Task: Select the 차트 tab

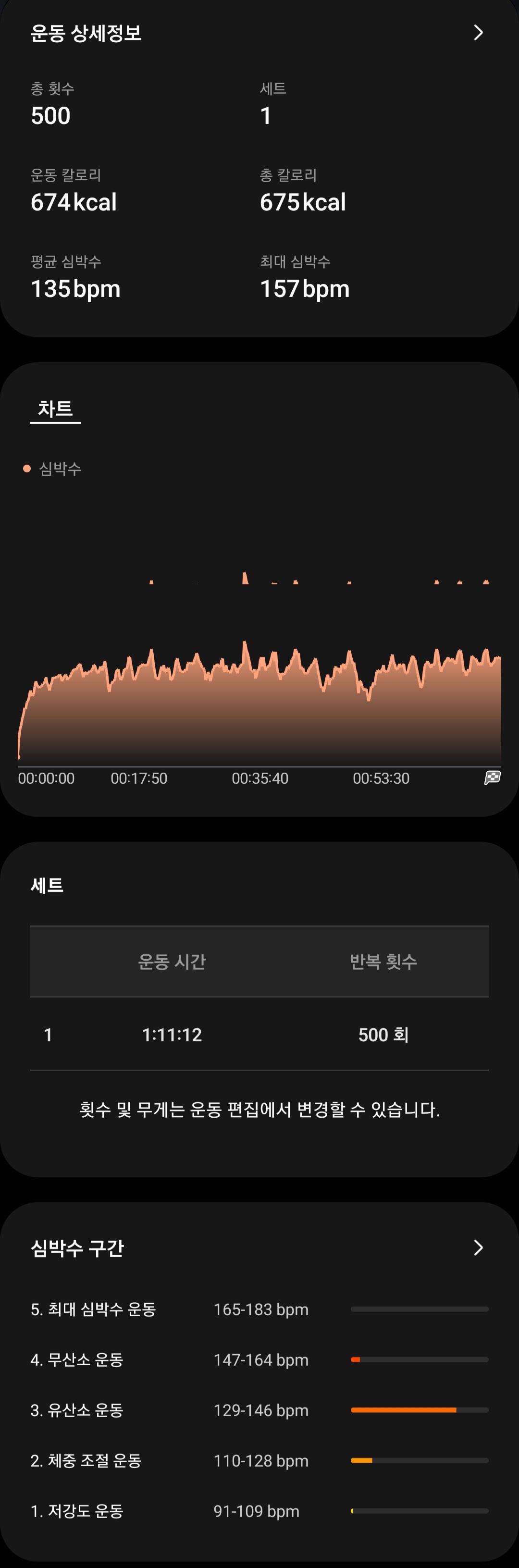Action: click(x=55, y=408)
